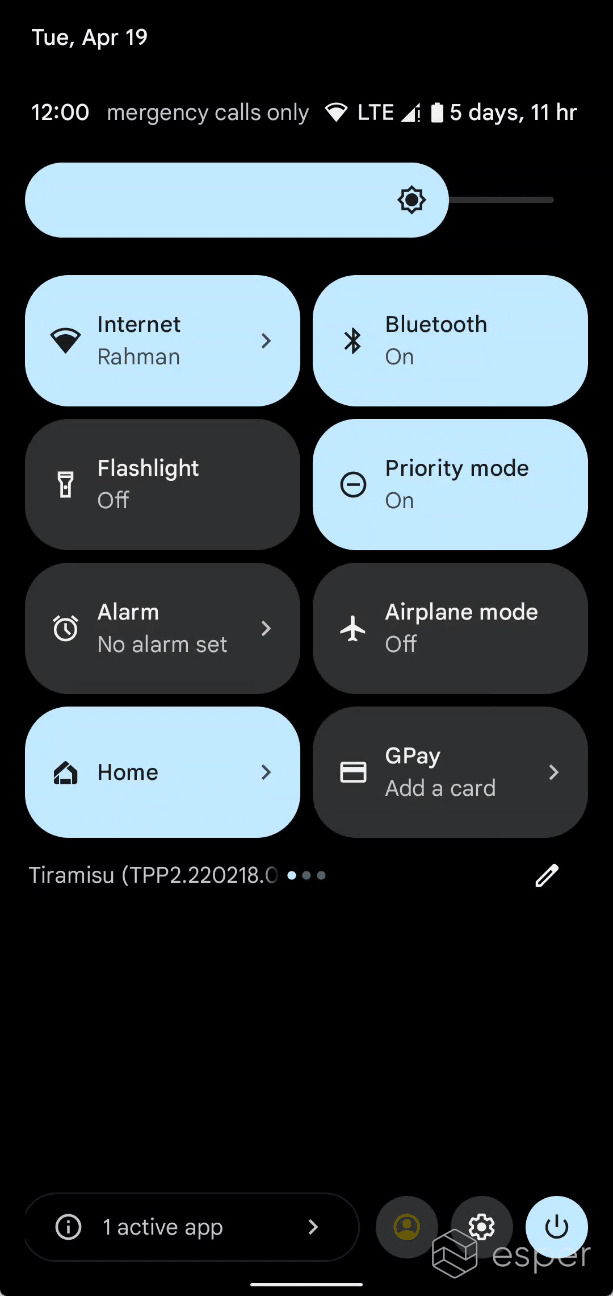Enable Airplane mode
The height and width of the screenshot is (1296, 613).
[x=450, y=628]
